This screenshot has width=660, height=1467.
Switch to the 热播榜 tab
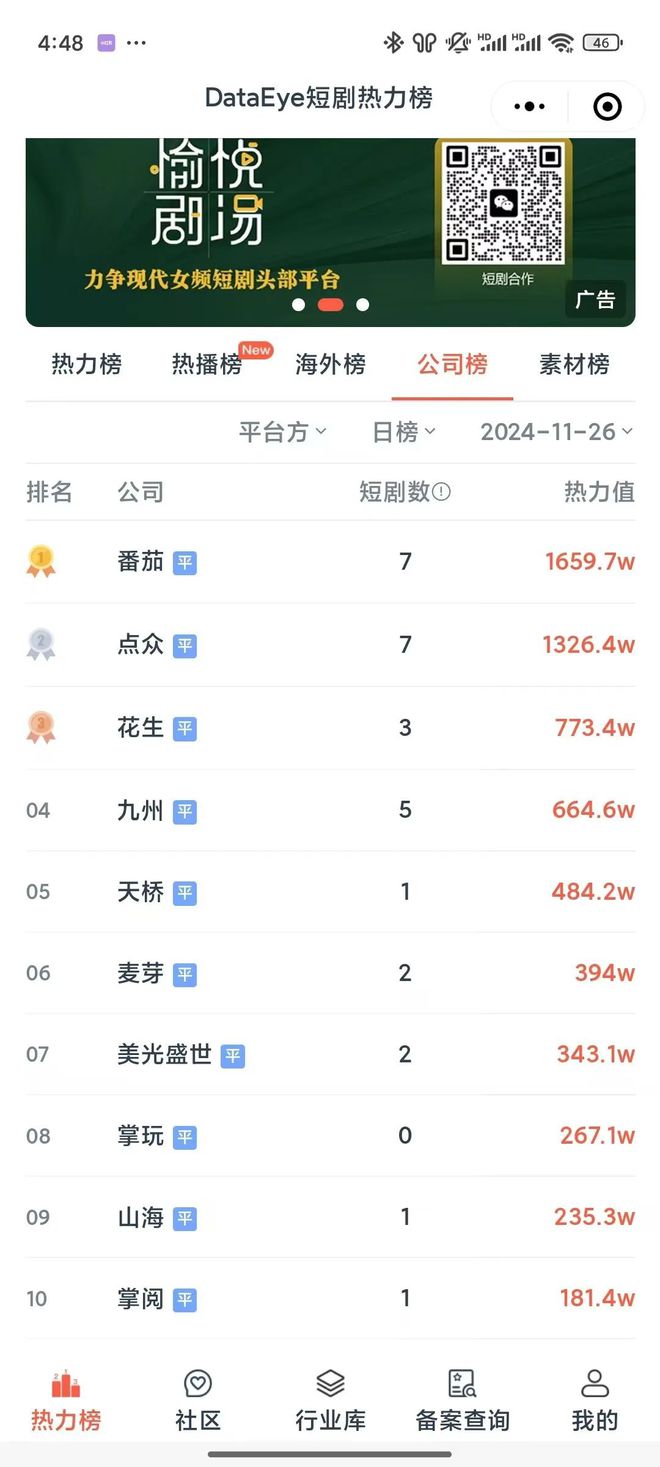pyautogui.click(x=207, y=364)
